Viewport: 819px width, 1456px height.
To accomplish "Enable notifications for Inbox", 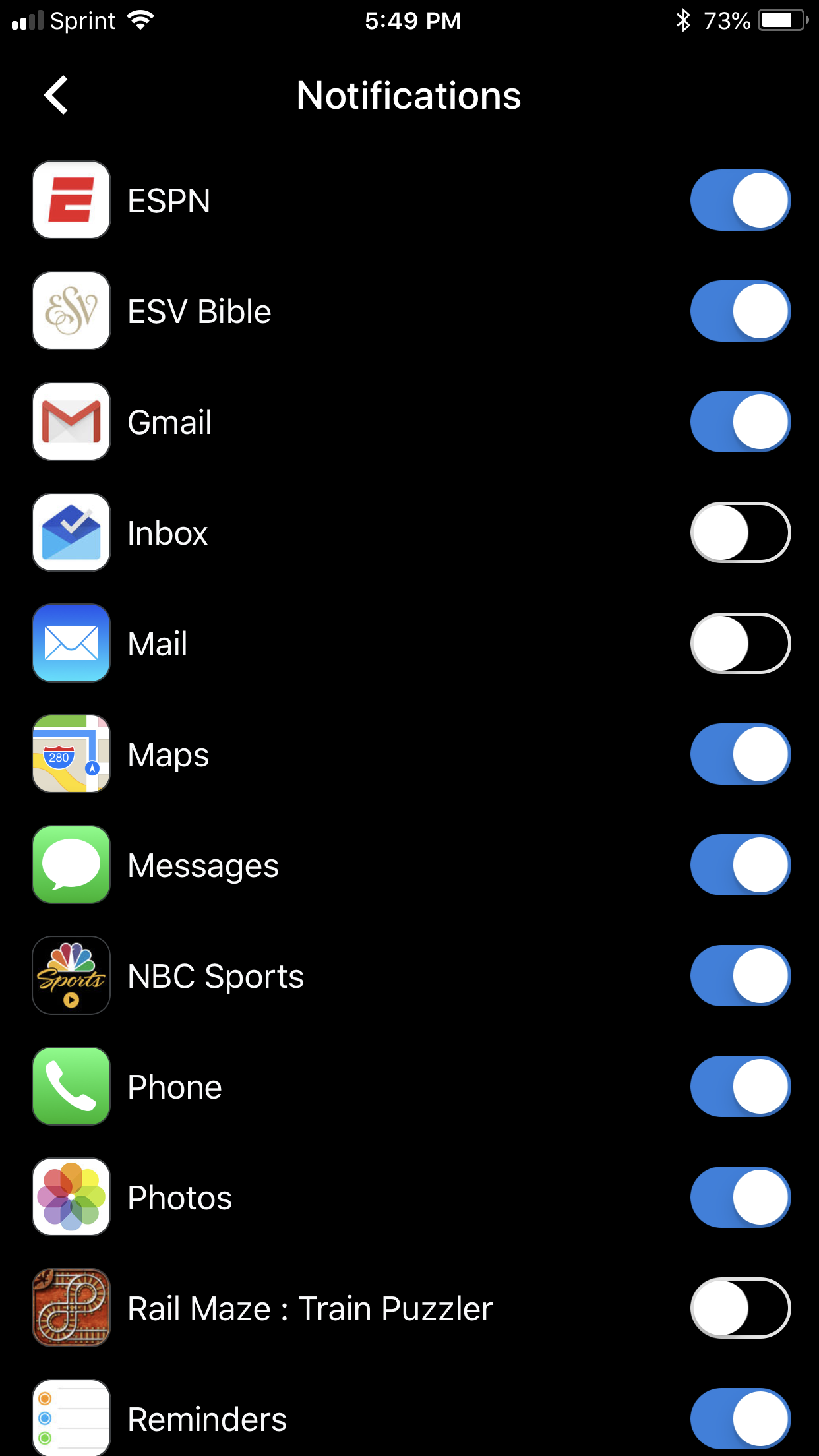I will [741, 533].
